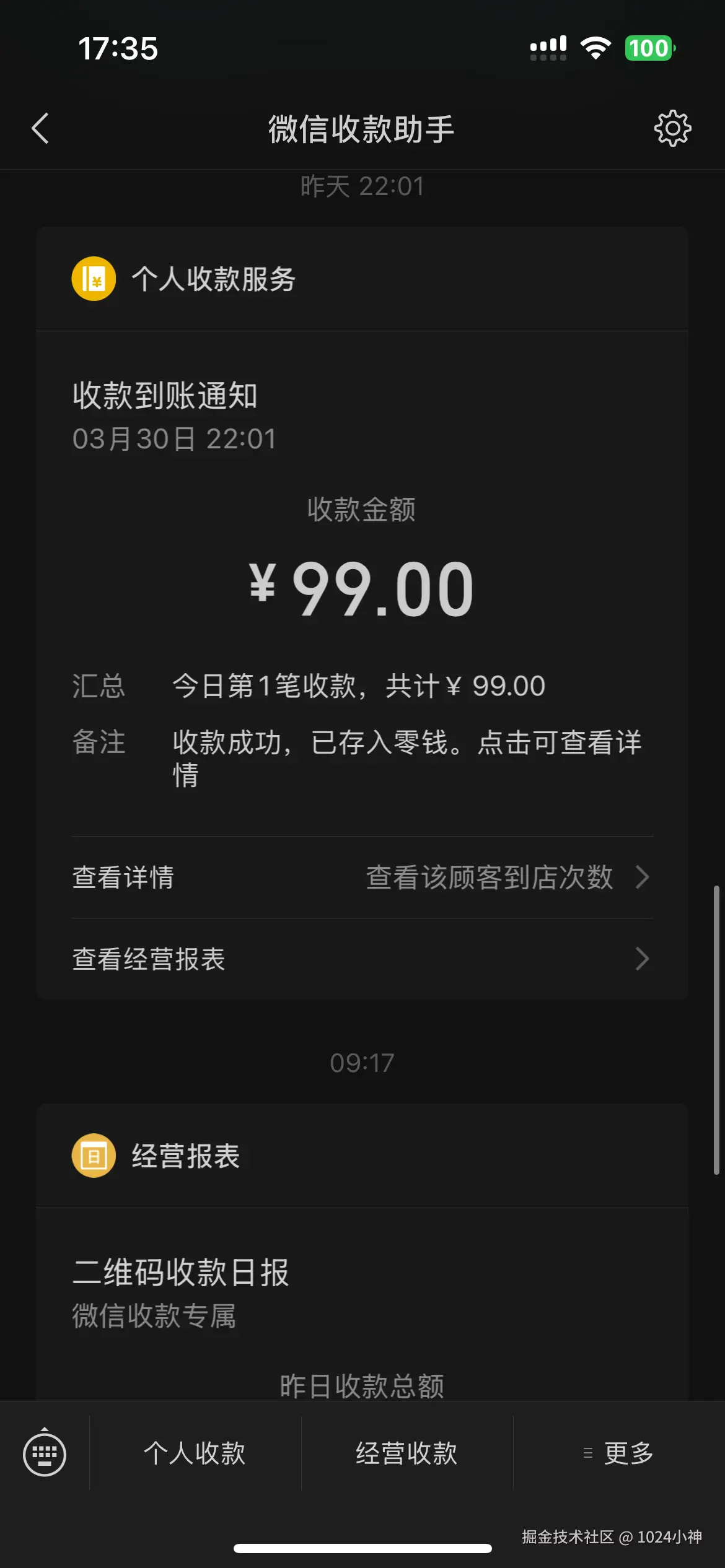Expand 查看经营报表 via its arrow
The image size is (725, 1568).
click(643, 959)
